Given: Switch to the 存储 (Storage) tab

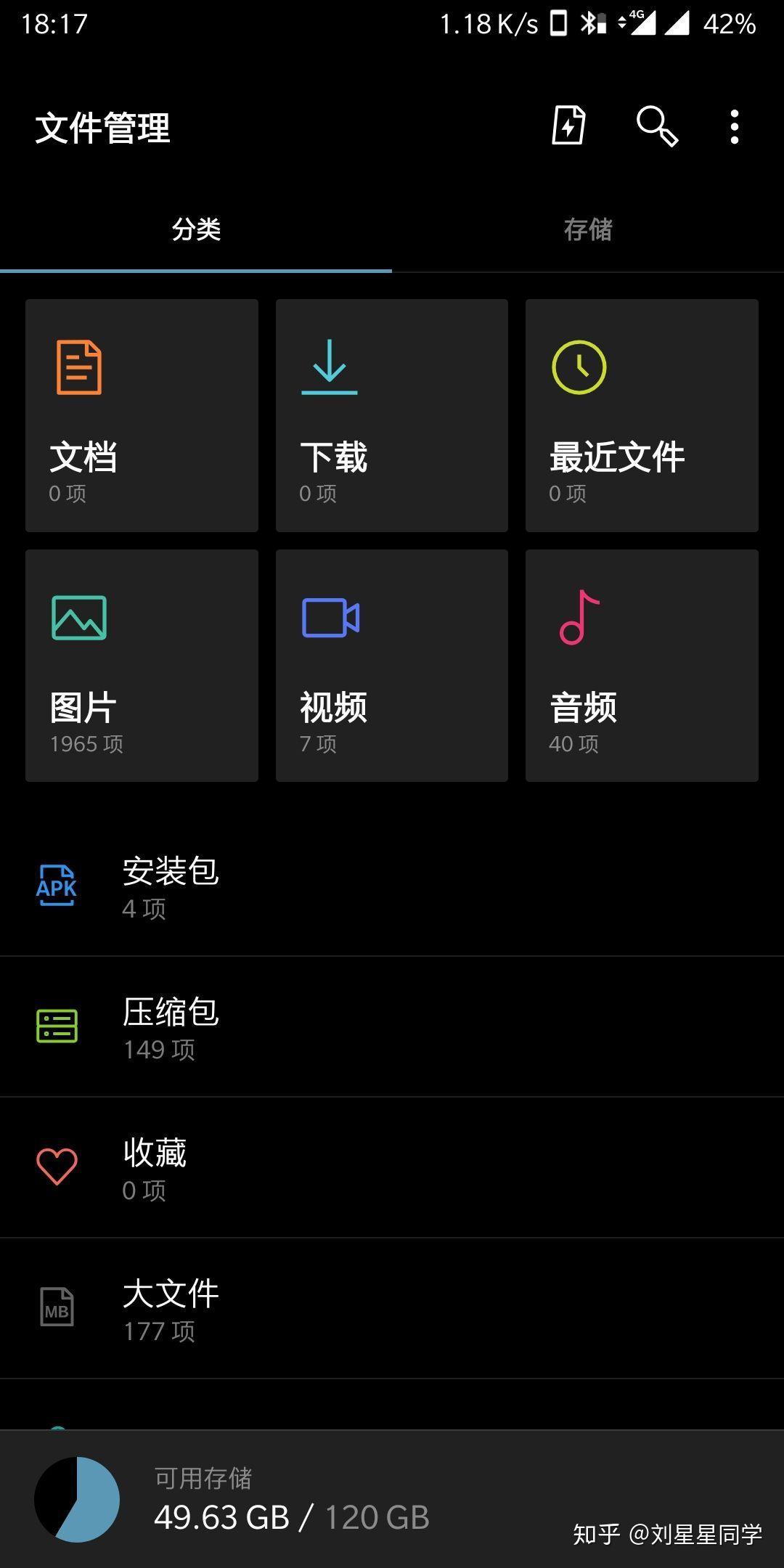Looking at the screenshot, I should pos(588,230).
